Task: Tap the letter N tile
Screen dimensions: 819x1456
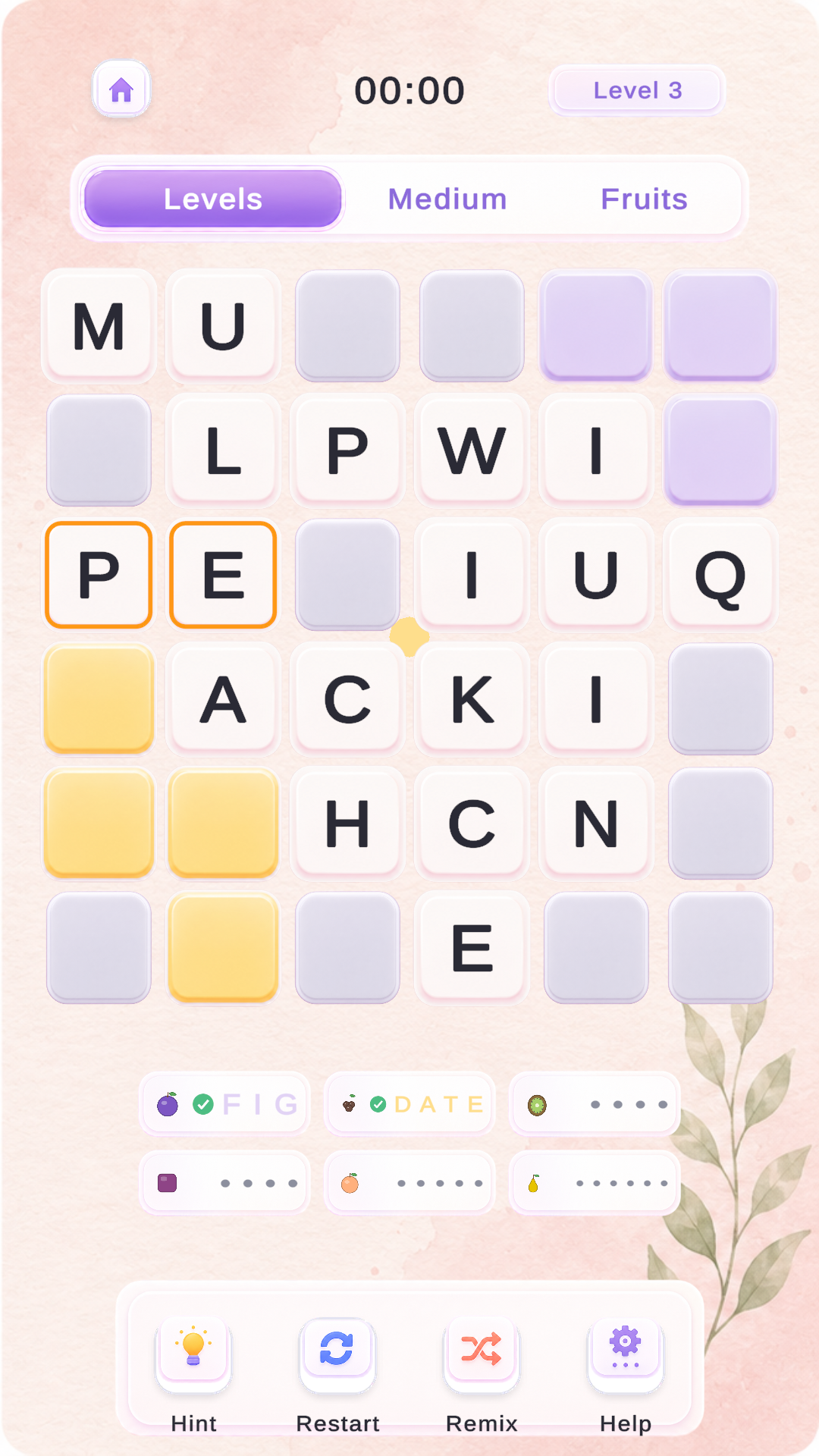Action: coord(596,824)
